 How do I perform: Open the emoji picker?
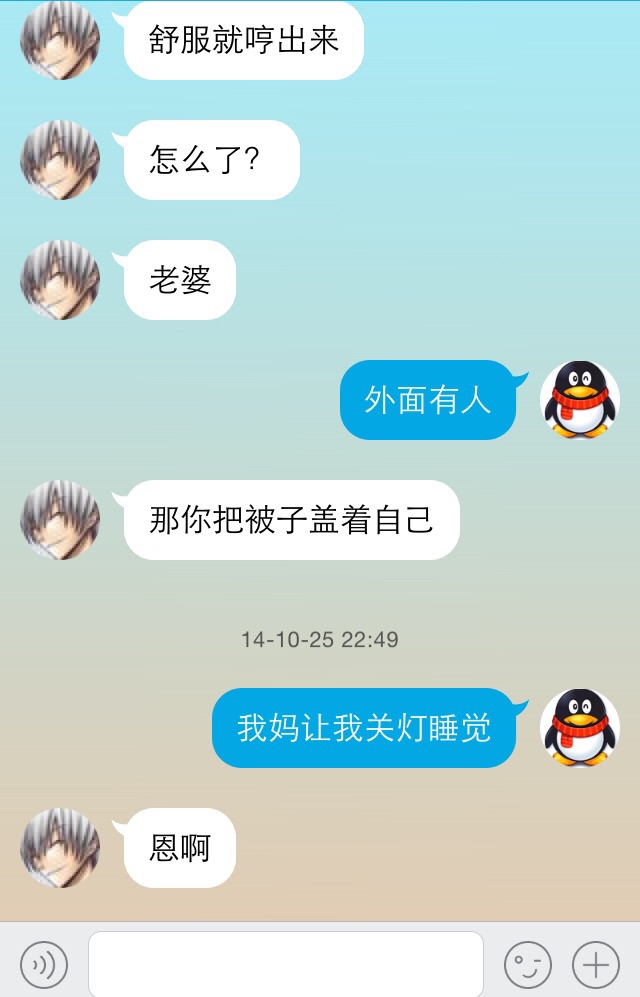[x=527, y=965]
